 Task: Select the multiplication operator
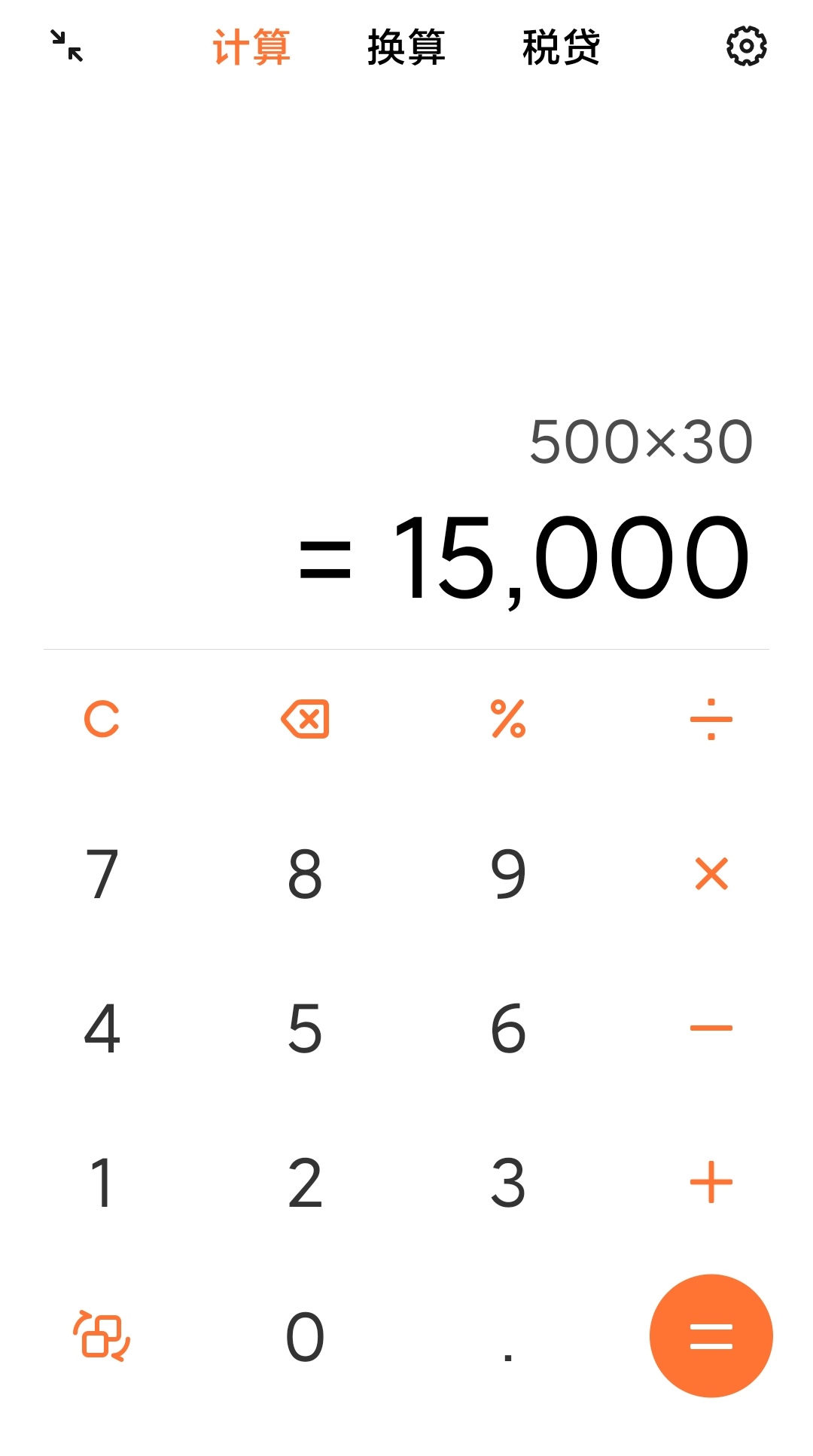click(x=711, y=874)
